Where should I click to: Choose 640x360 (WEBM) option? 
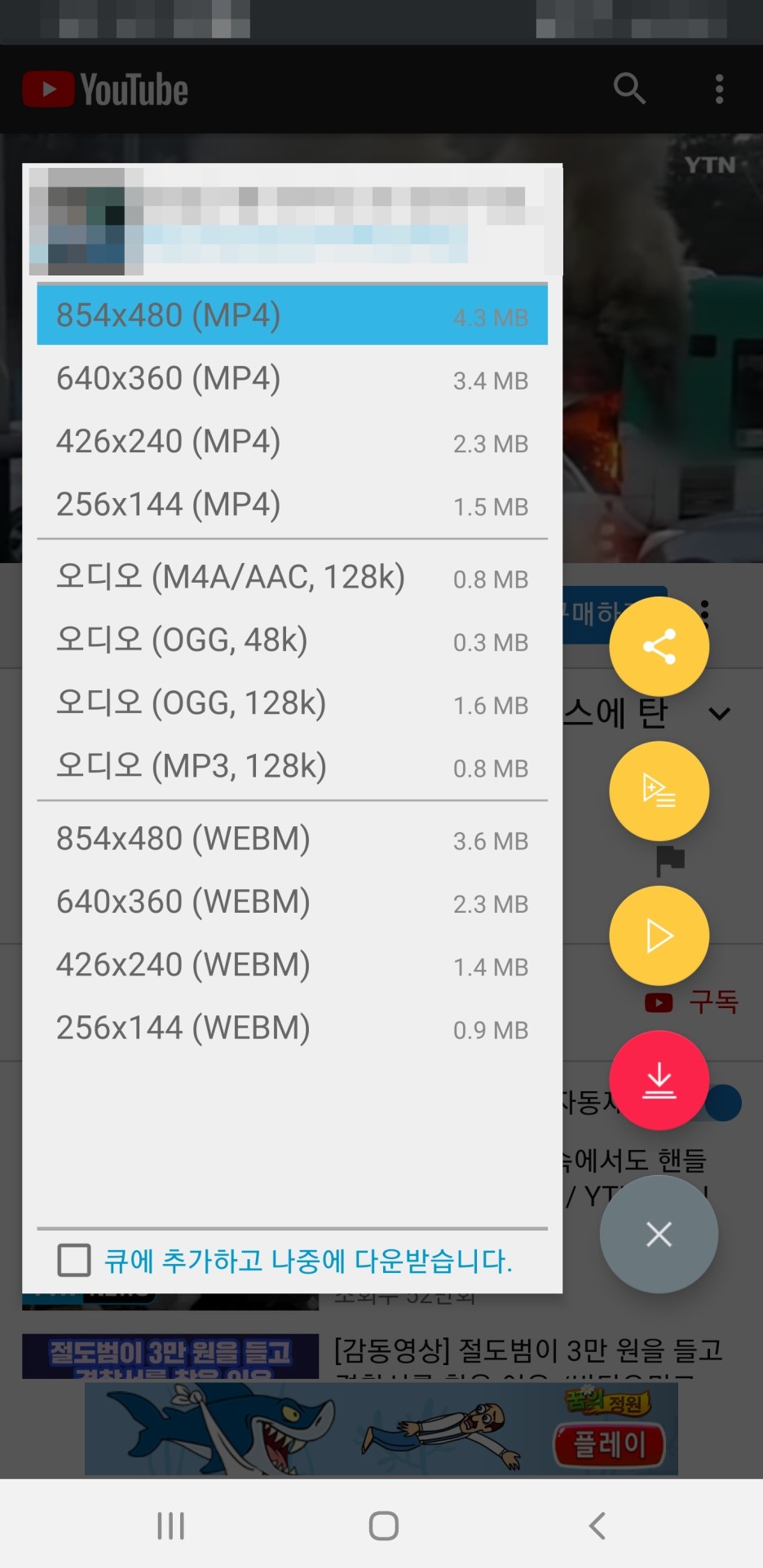pyautogui.click(x=292, y=902)
